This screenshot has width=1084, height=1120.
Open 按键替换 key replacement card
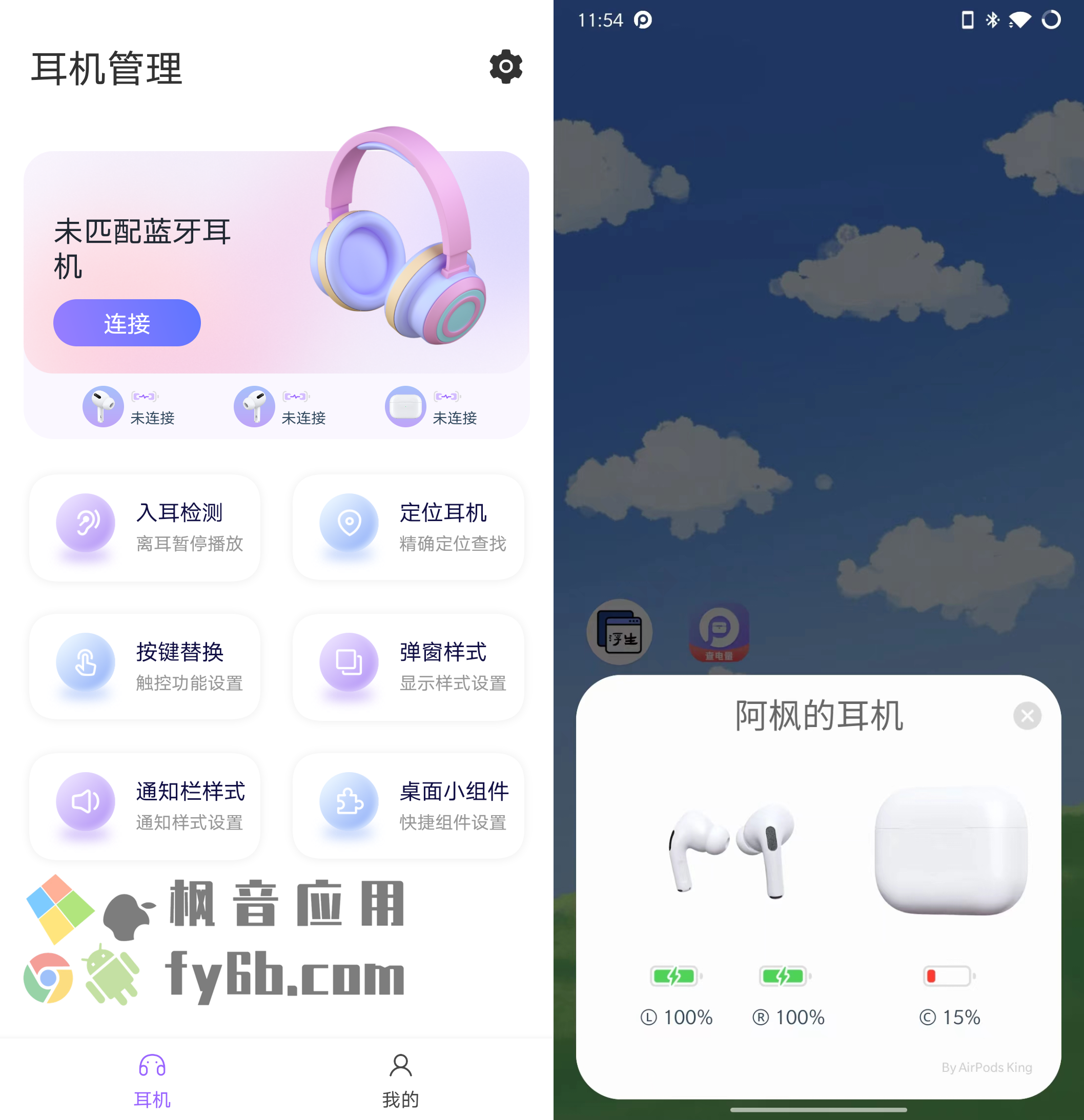pos(145,666)
